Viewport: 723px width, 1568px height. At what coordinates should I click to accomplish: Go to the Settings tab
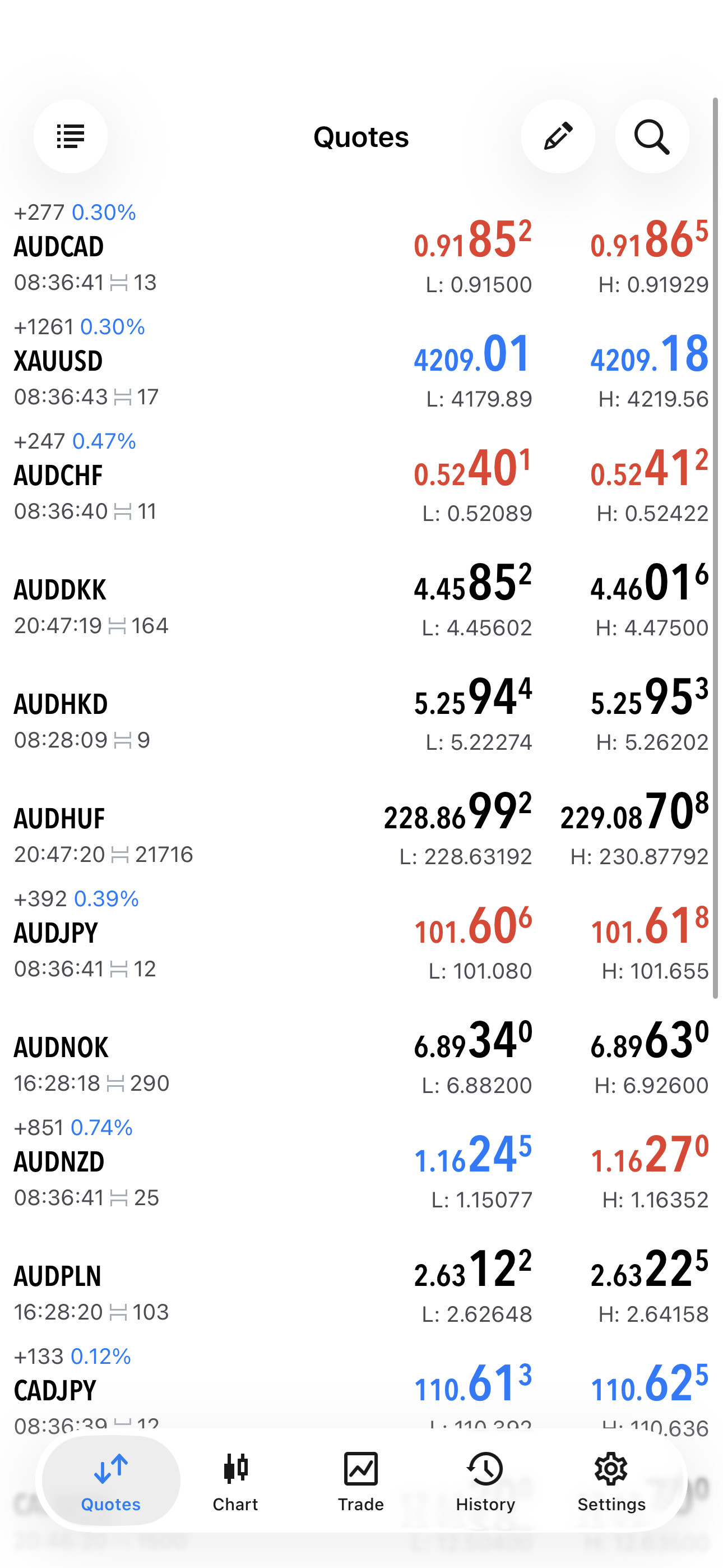pyautogui.click(x=611, y=1481)
